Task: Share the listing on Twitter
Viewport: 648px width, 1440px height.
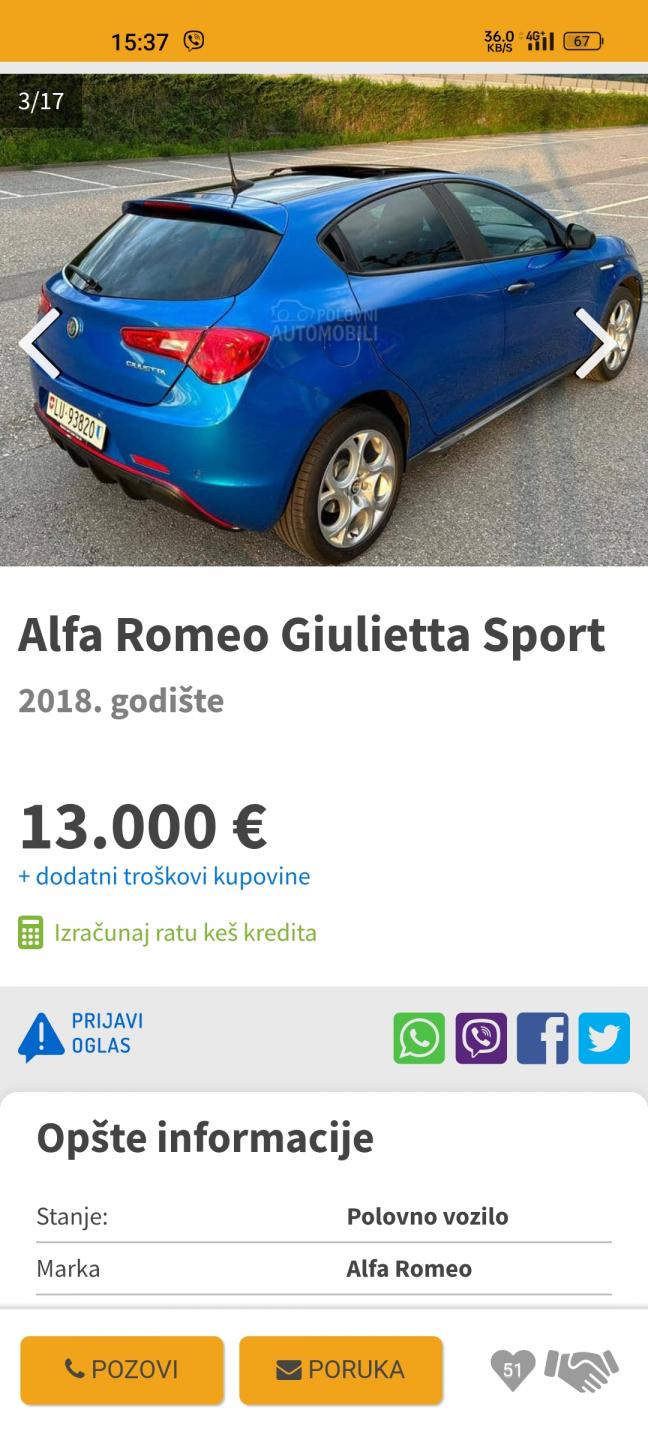Action: pyautogui.click(x=604, y=1038)
